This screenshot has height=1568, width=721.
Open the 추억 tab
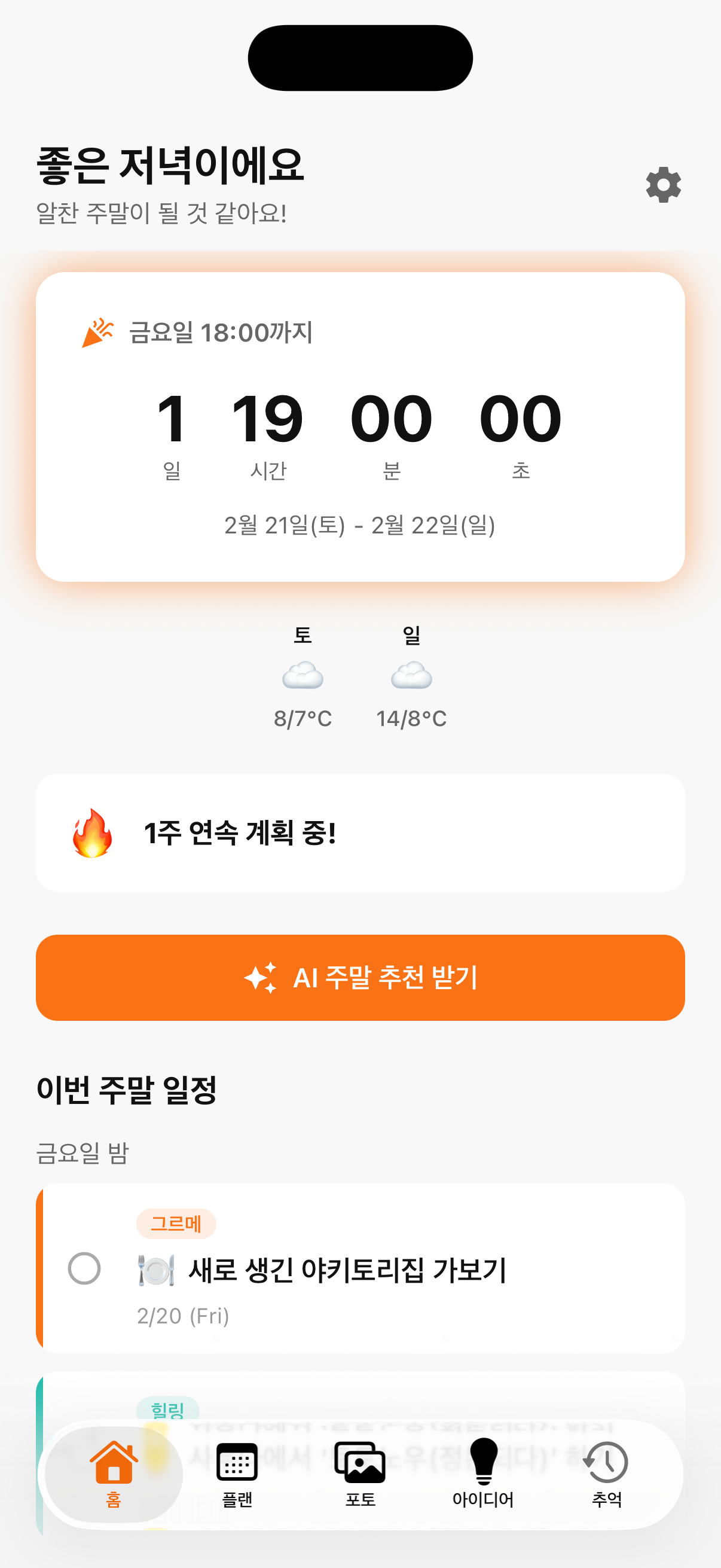pos(606,1473)
